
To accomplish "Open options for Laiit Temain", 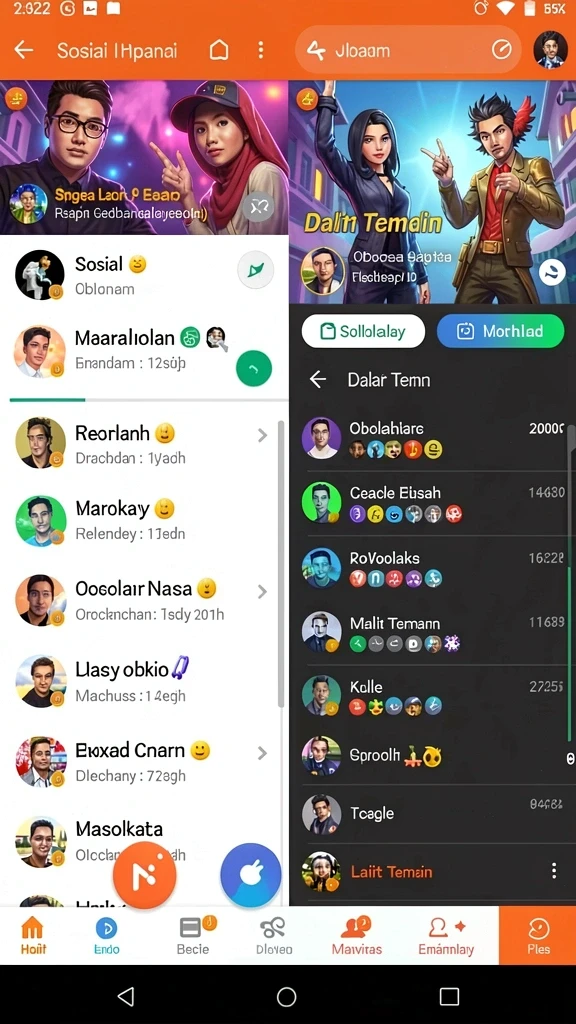I will (554, 871).
